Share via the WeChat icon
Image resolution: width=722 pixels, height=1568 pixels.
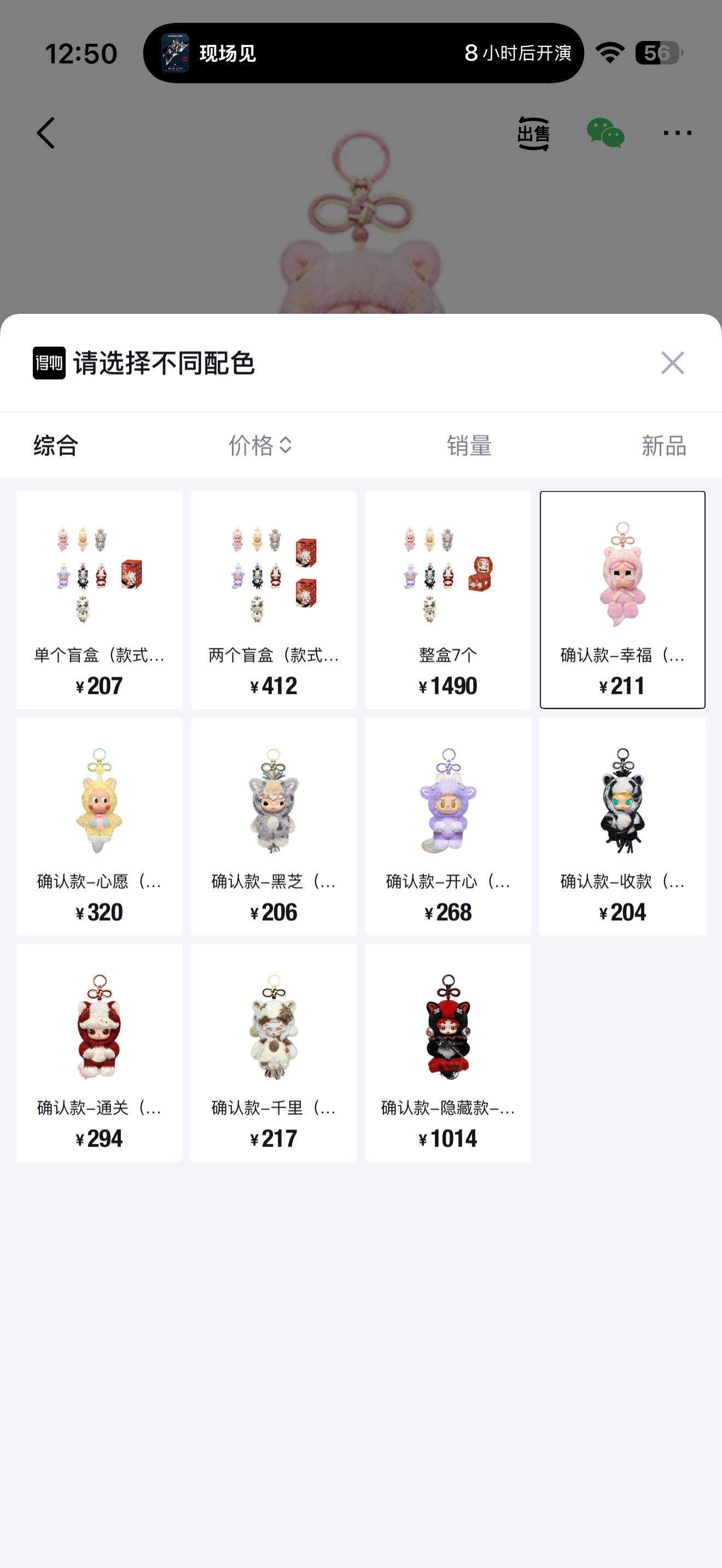point(605,133)
